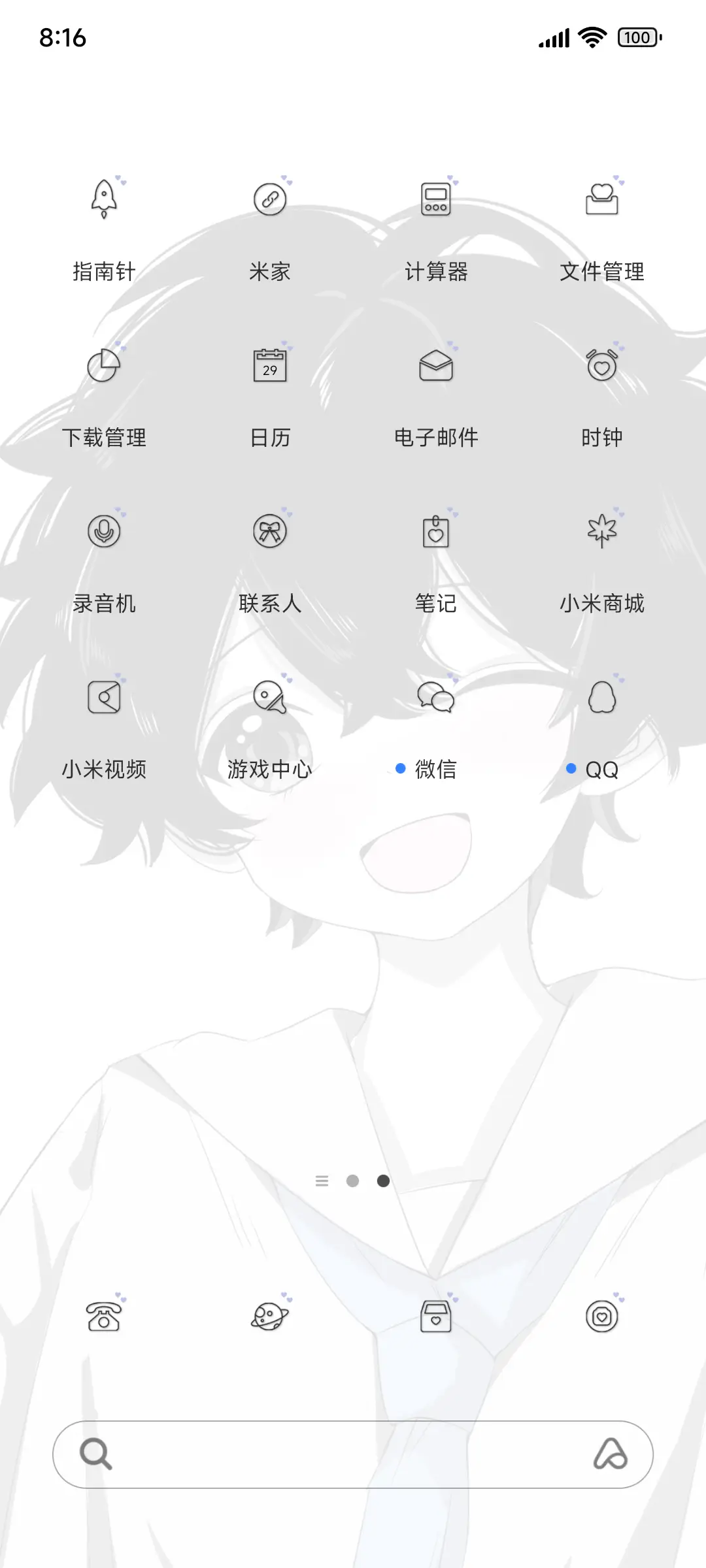Open the 联系人 contacts app
The height and width of the screenshot is (1568, 706).
270,532
